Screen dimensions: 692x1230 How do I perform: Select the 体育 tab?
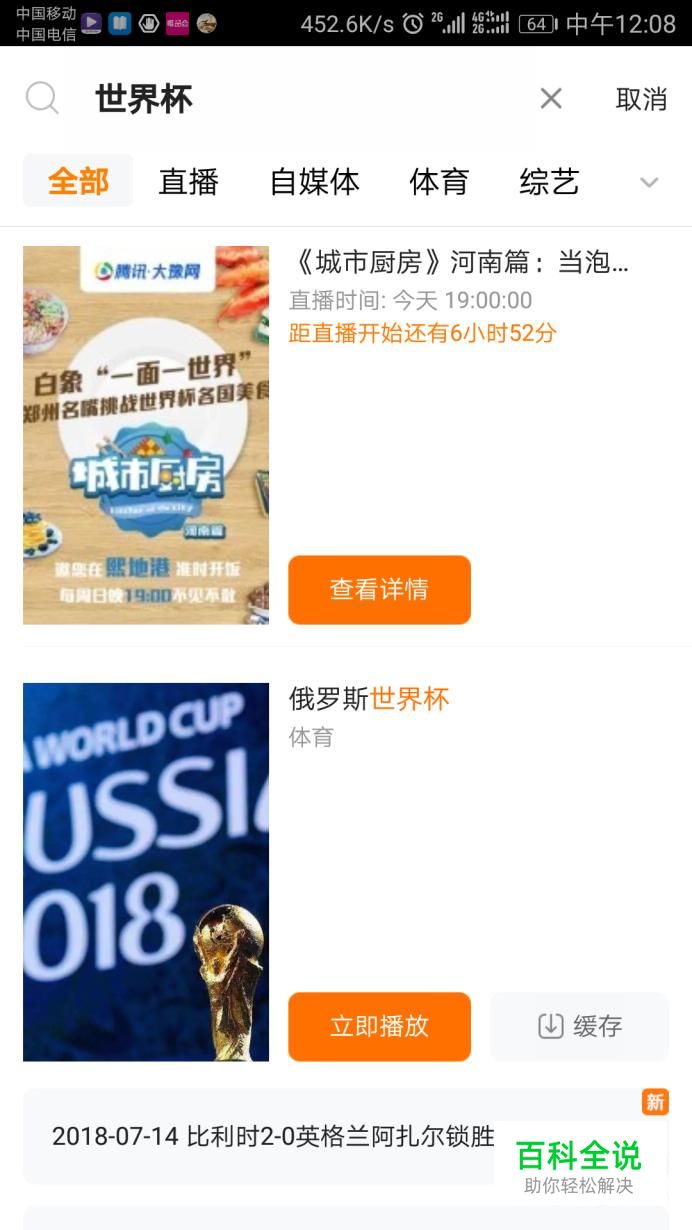click(x=439, y=182)
